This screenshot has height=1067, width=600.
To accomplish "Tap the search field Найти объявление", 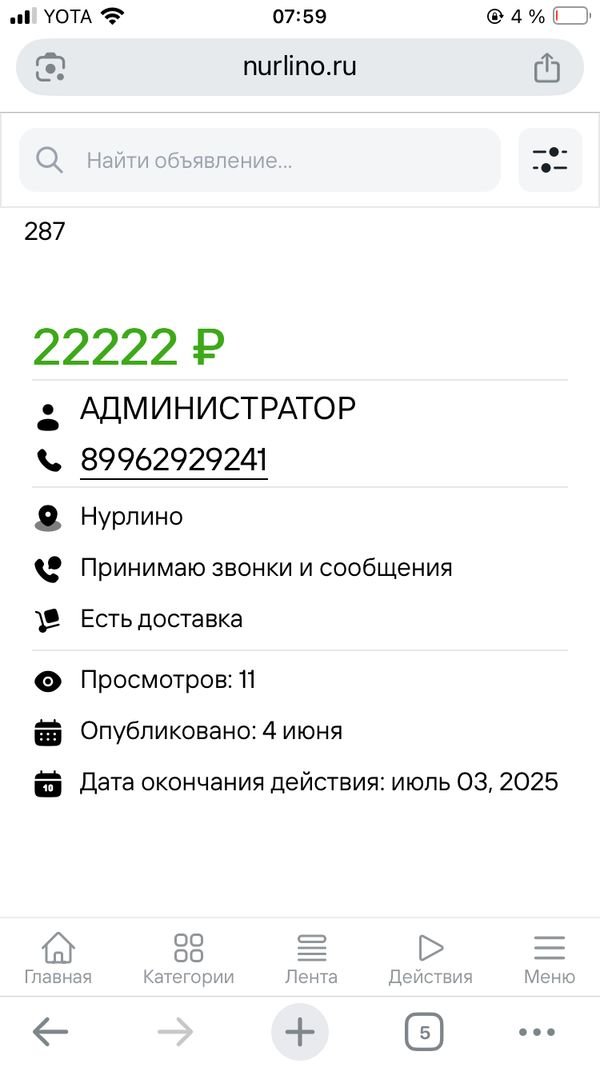I will click(x=259, y=160).
